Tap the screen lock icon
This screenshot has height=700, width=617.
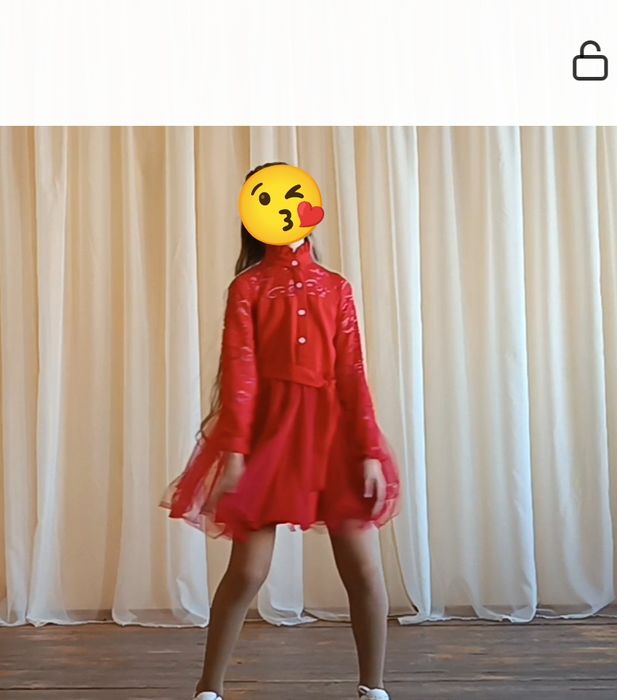589,62
